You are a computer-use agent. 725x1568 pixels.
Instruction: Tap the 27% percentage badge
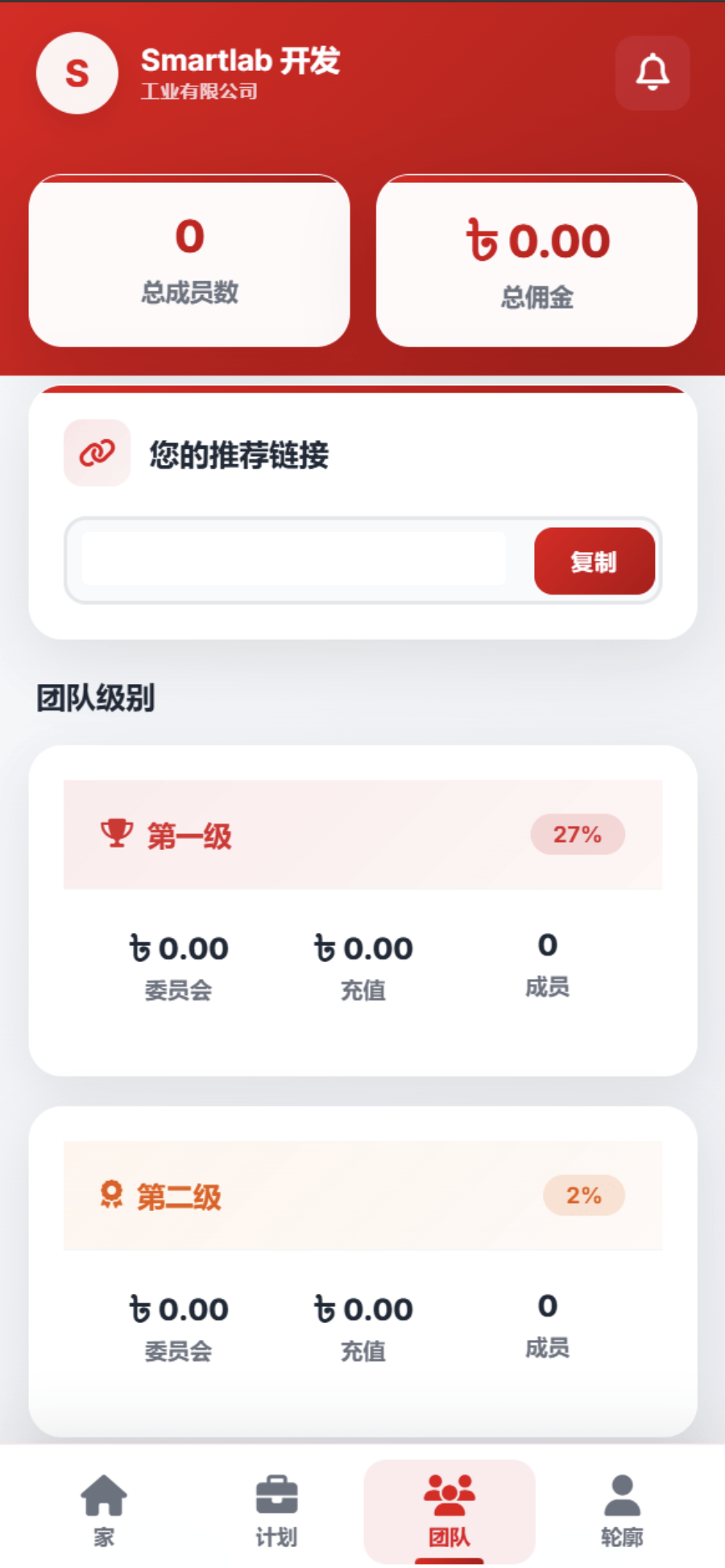click(x=578, y=834)
